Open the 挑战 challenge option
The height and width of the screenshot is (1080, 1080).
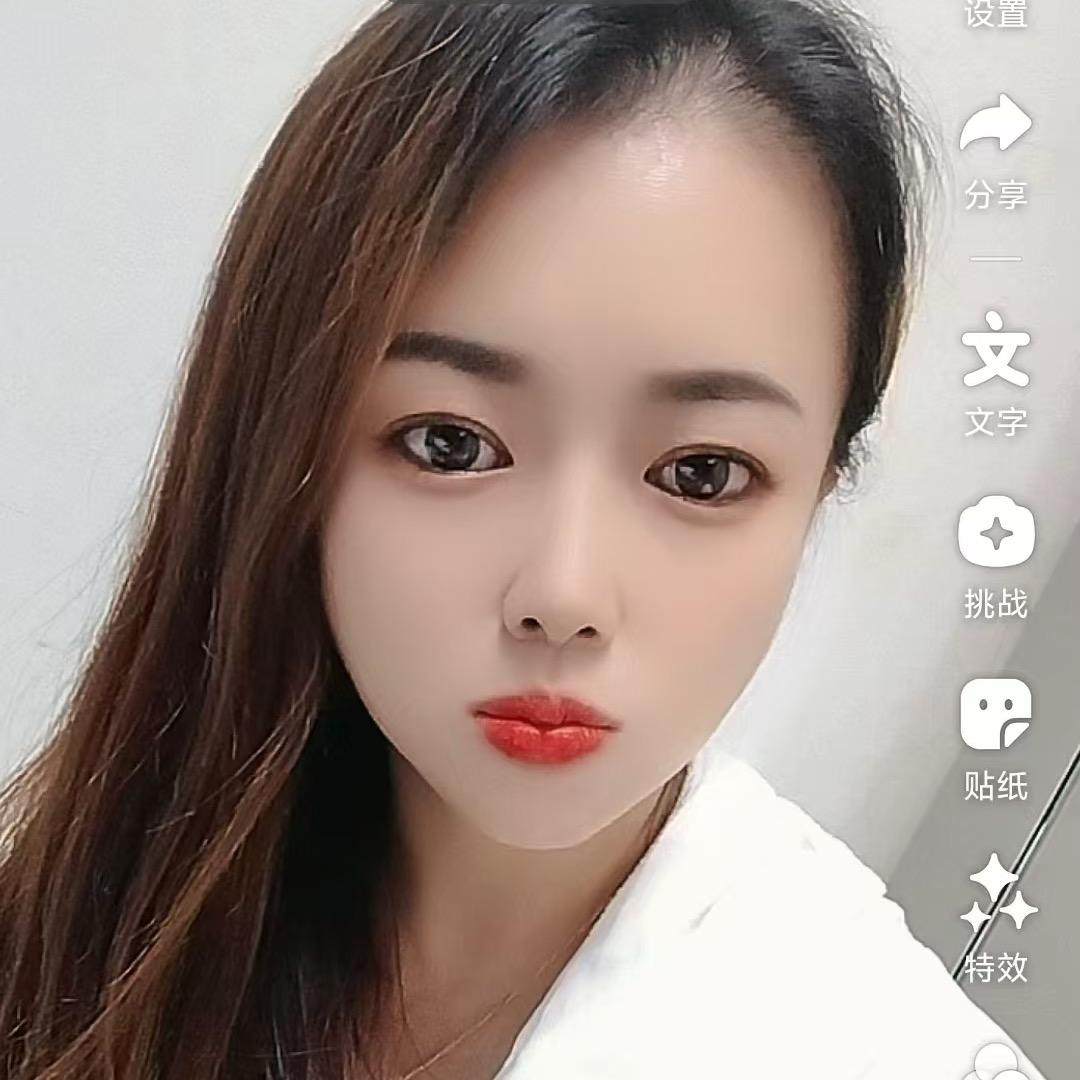996,534
